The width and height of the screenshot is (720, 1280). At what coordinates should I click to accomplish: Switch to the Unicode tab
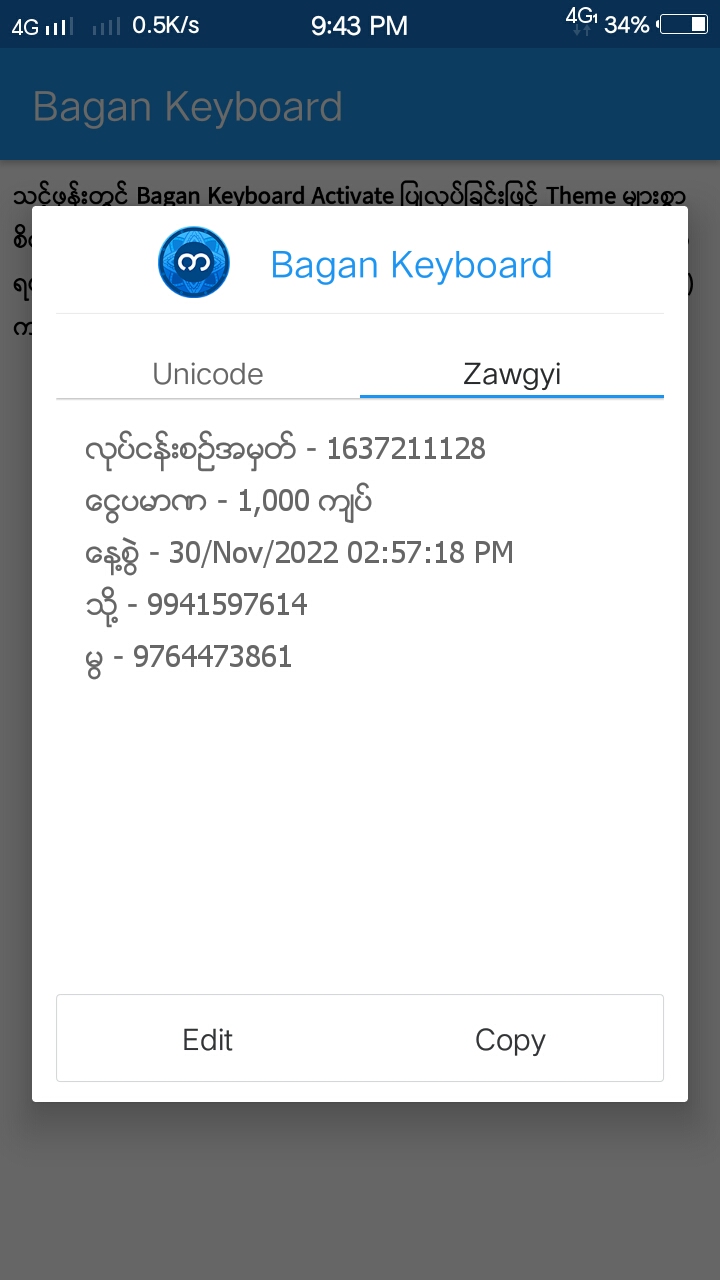tap(208, 374)
